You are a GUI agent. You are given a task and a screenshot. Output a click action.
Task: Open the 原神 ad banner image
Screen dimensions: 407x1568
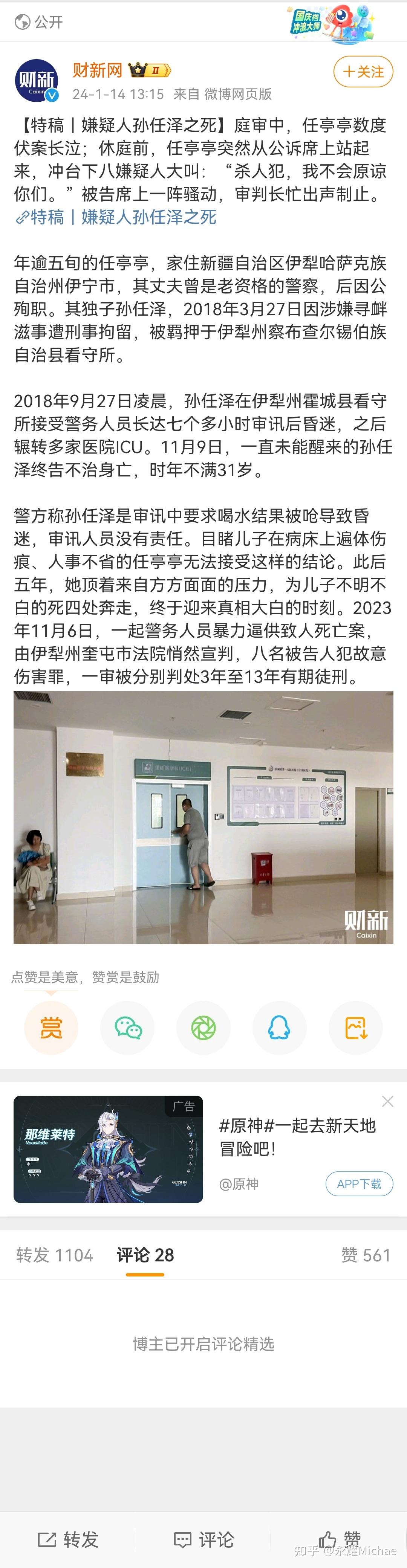[109, 1149]
